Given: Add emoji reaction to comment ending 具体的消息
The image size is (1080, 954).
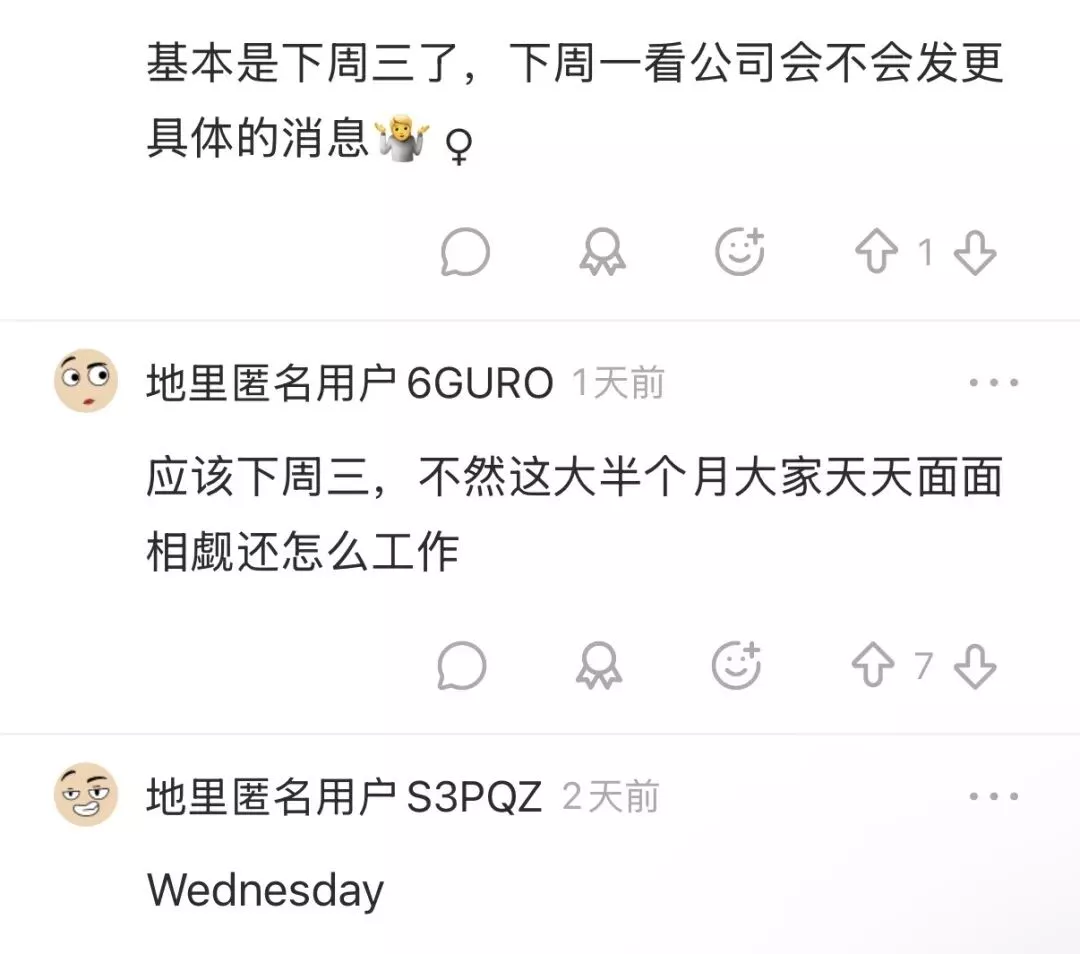Looking at the screenshot, I should 740,251.
